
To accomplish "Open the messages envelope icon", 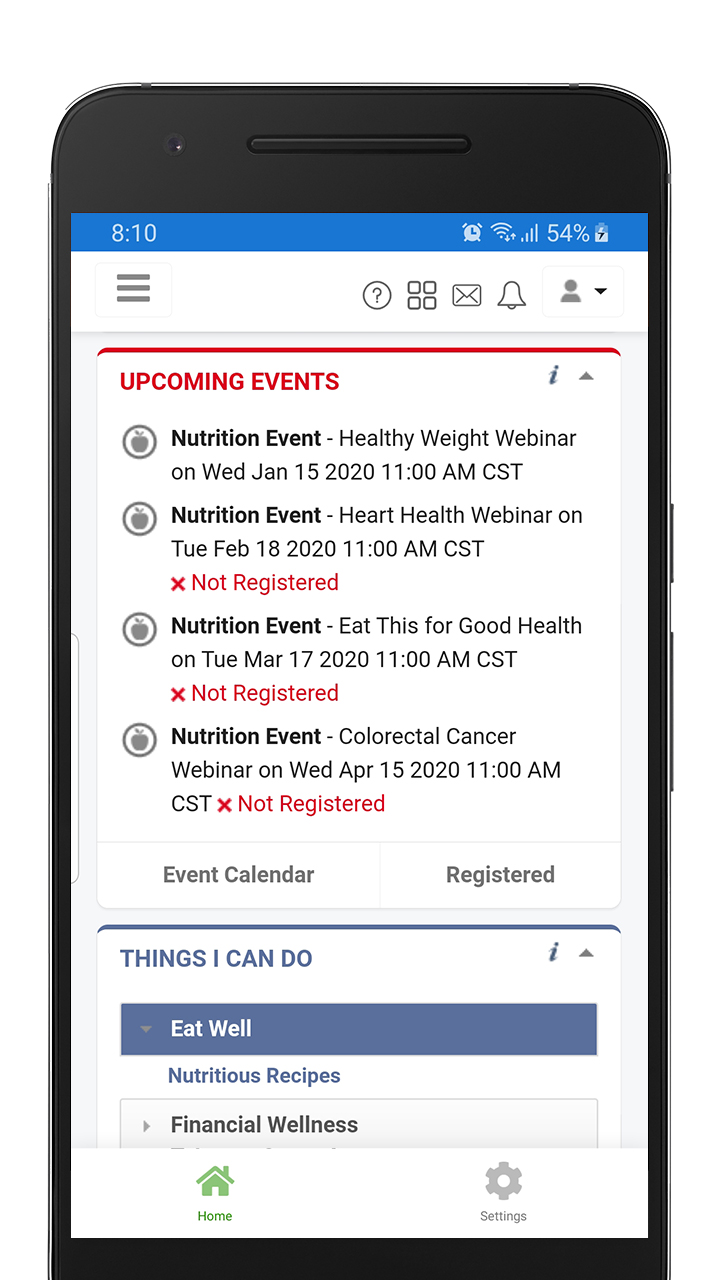I will (x=467, y=295).
